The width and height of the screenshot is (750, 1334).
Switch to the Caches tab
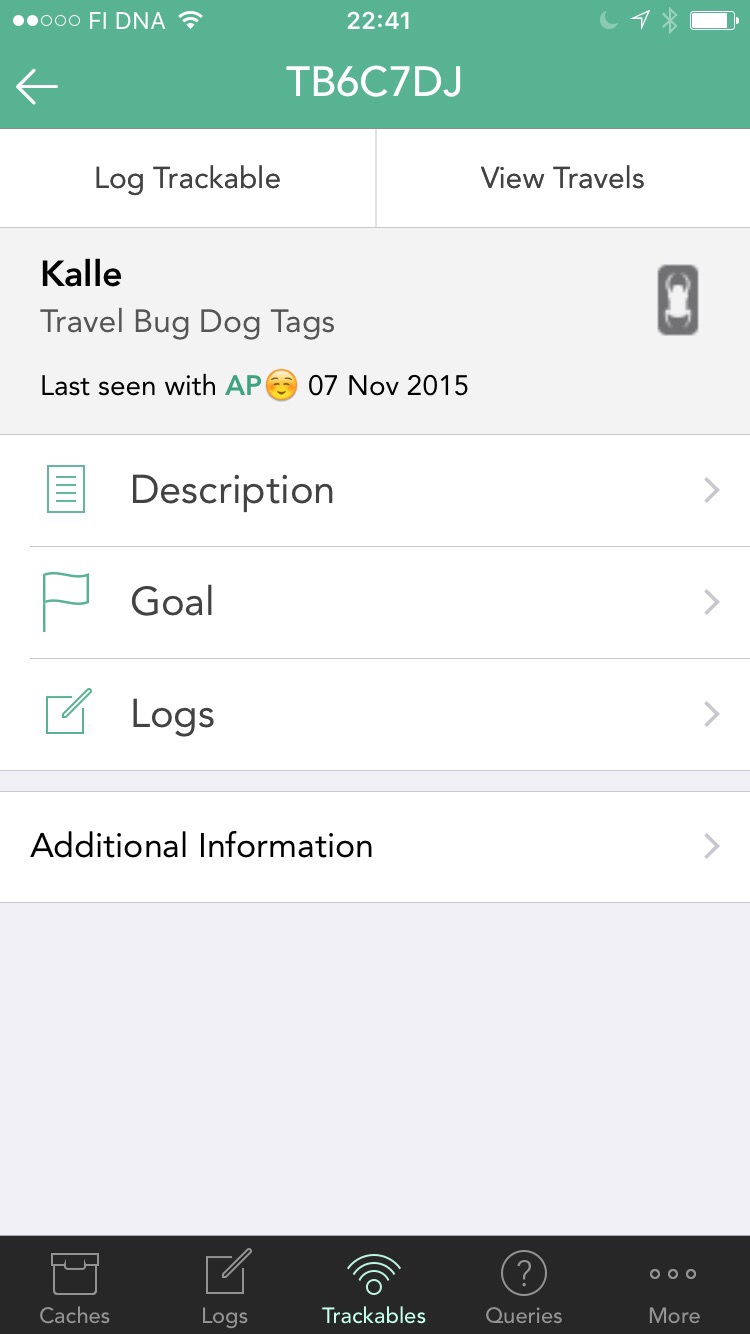(75, 1287)
